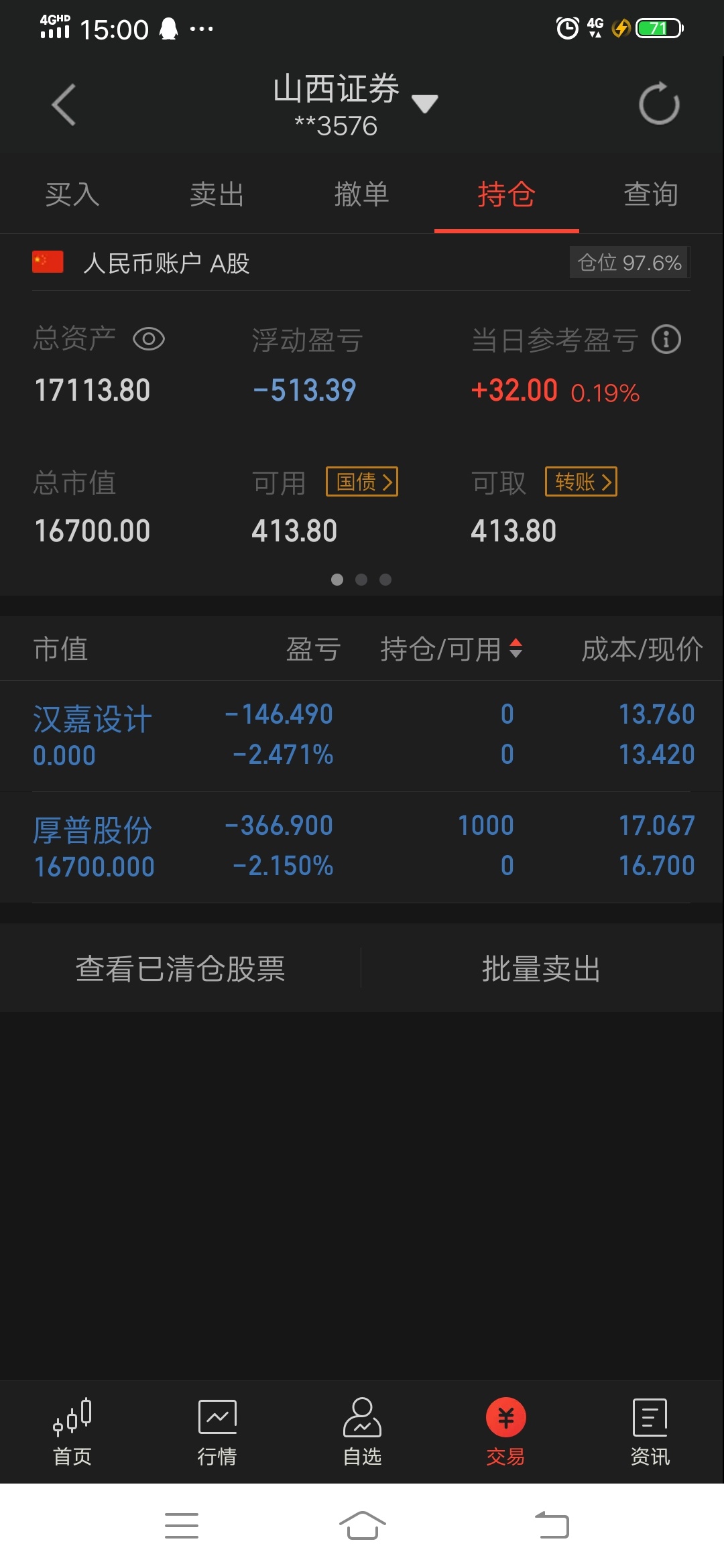
Task: Tap the 转账 button
Action: pyautogui.click(x=581, y=482)
